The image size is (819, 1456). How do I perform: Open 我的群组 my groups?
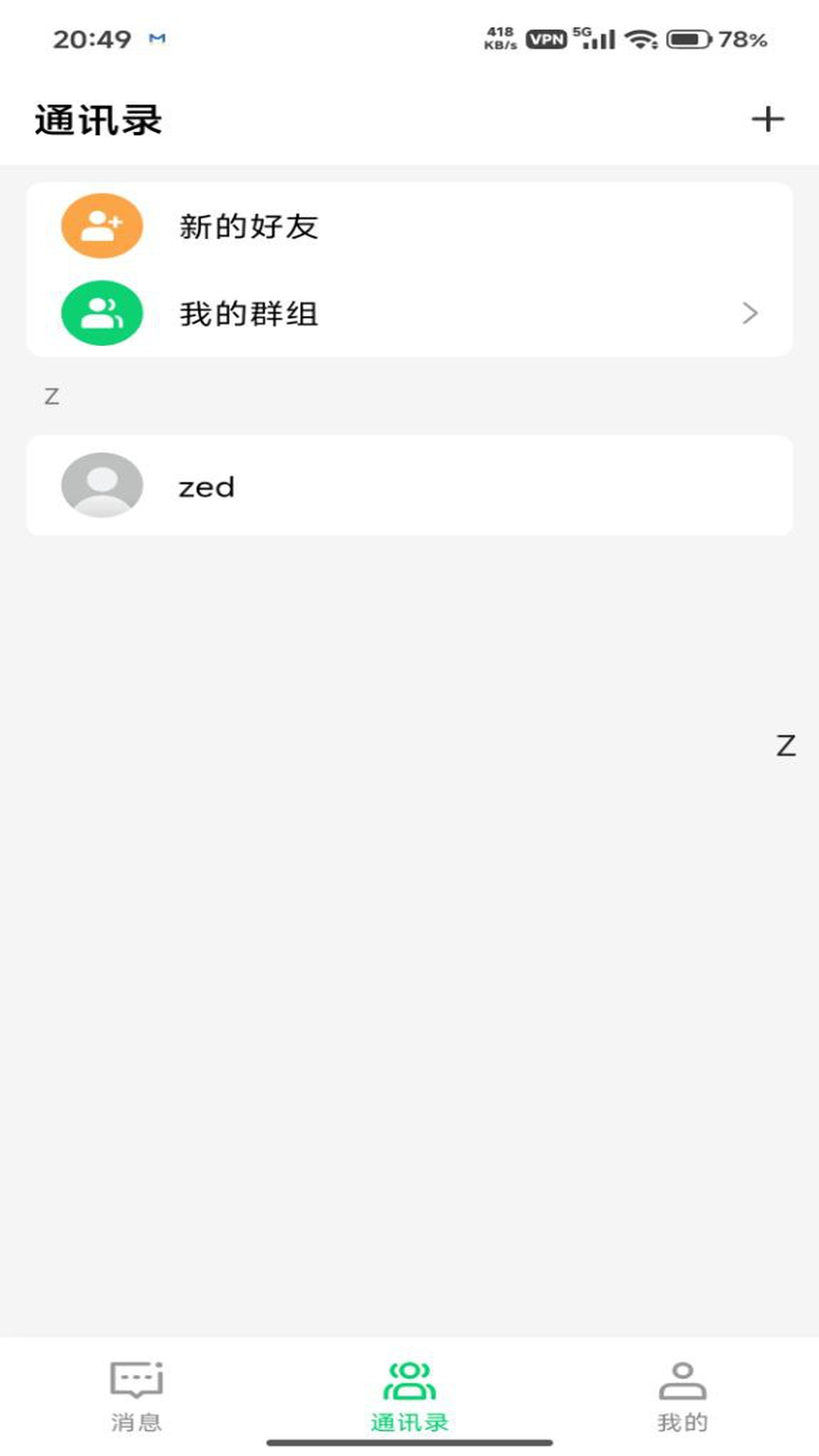click(409, 313)
